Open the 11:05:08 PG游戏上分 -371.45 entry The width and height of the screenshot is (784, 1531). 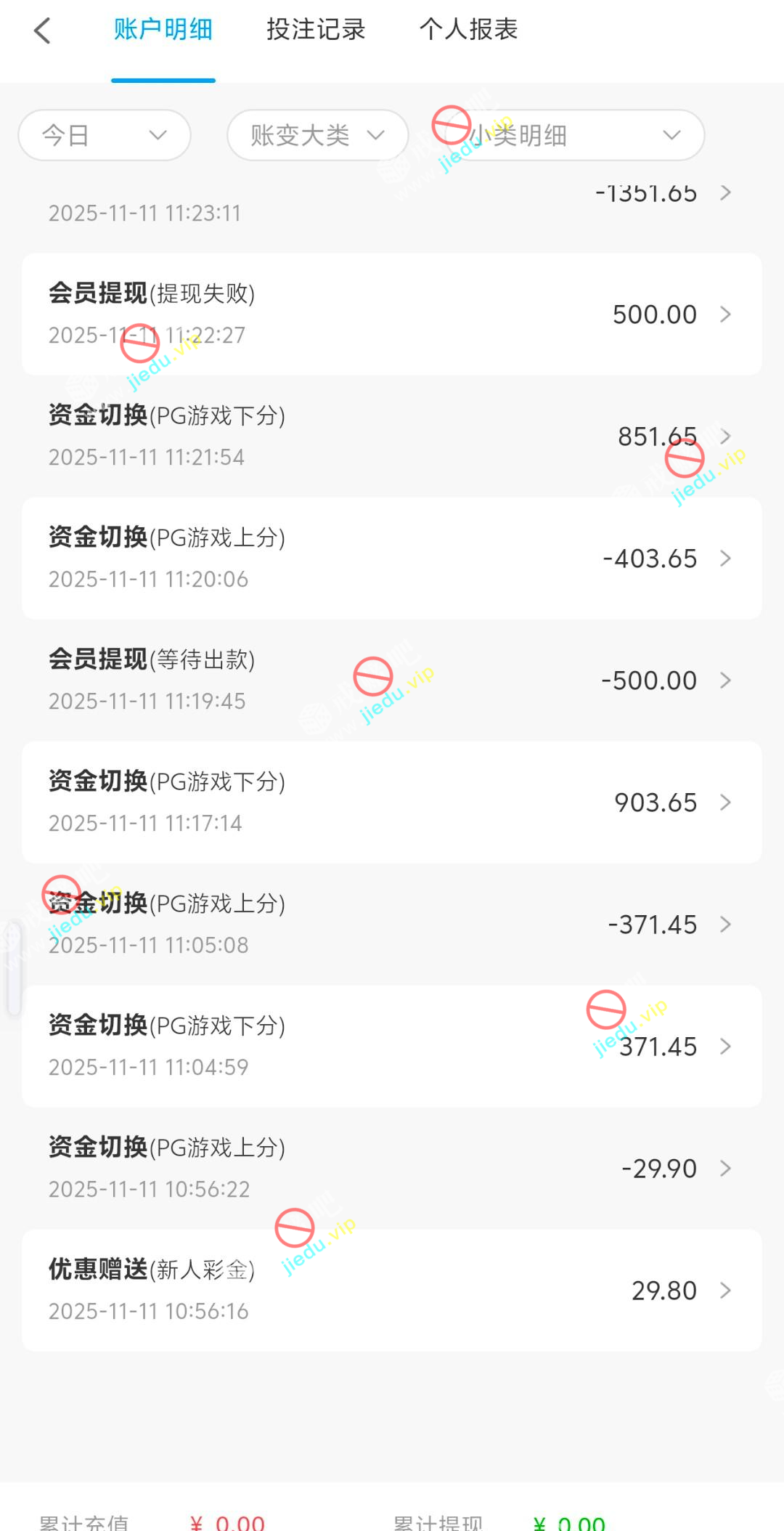392,925
